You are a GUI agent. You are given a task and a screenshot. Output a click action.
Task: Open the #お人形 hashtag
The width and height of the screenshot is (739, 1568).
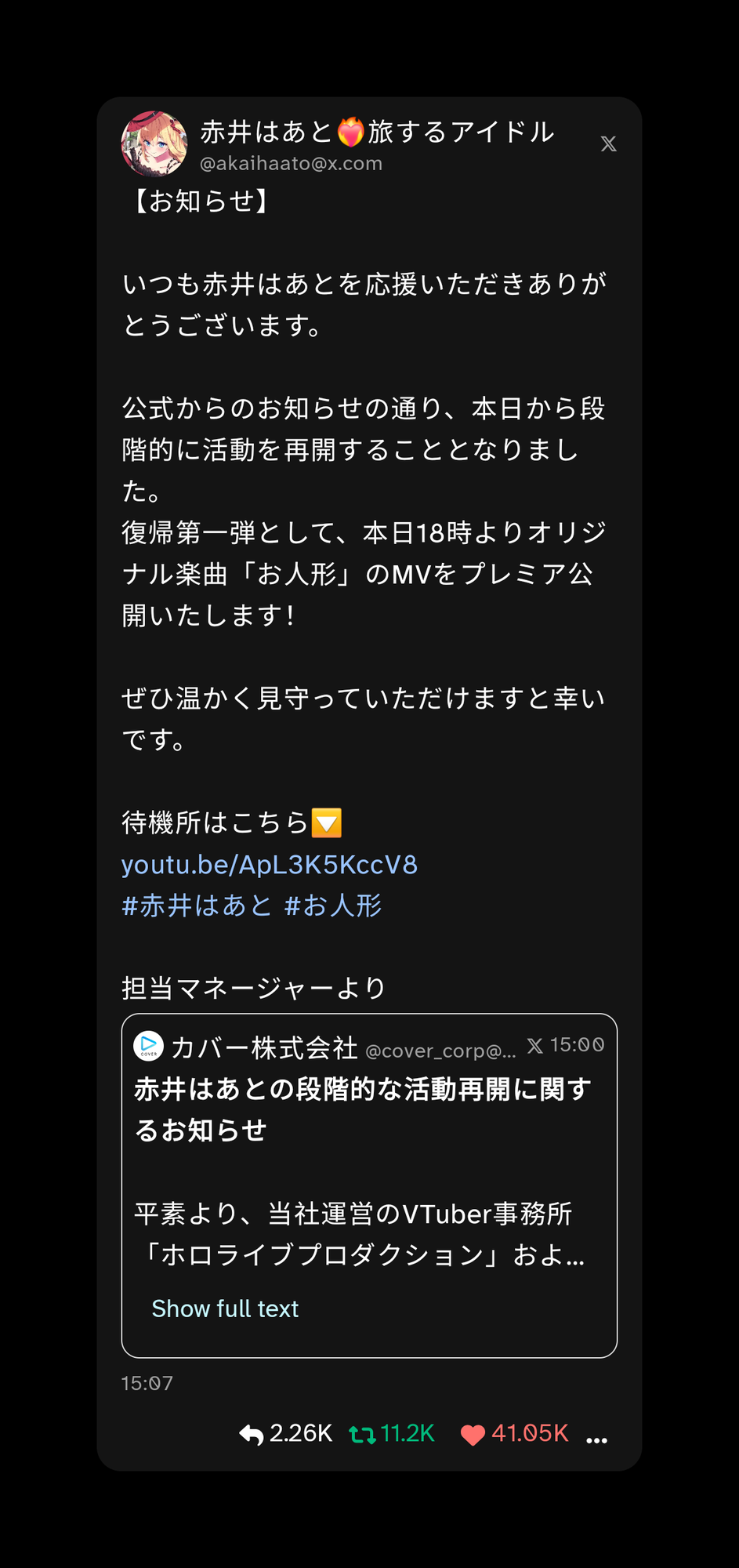tap(333, 906)
